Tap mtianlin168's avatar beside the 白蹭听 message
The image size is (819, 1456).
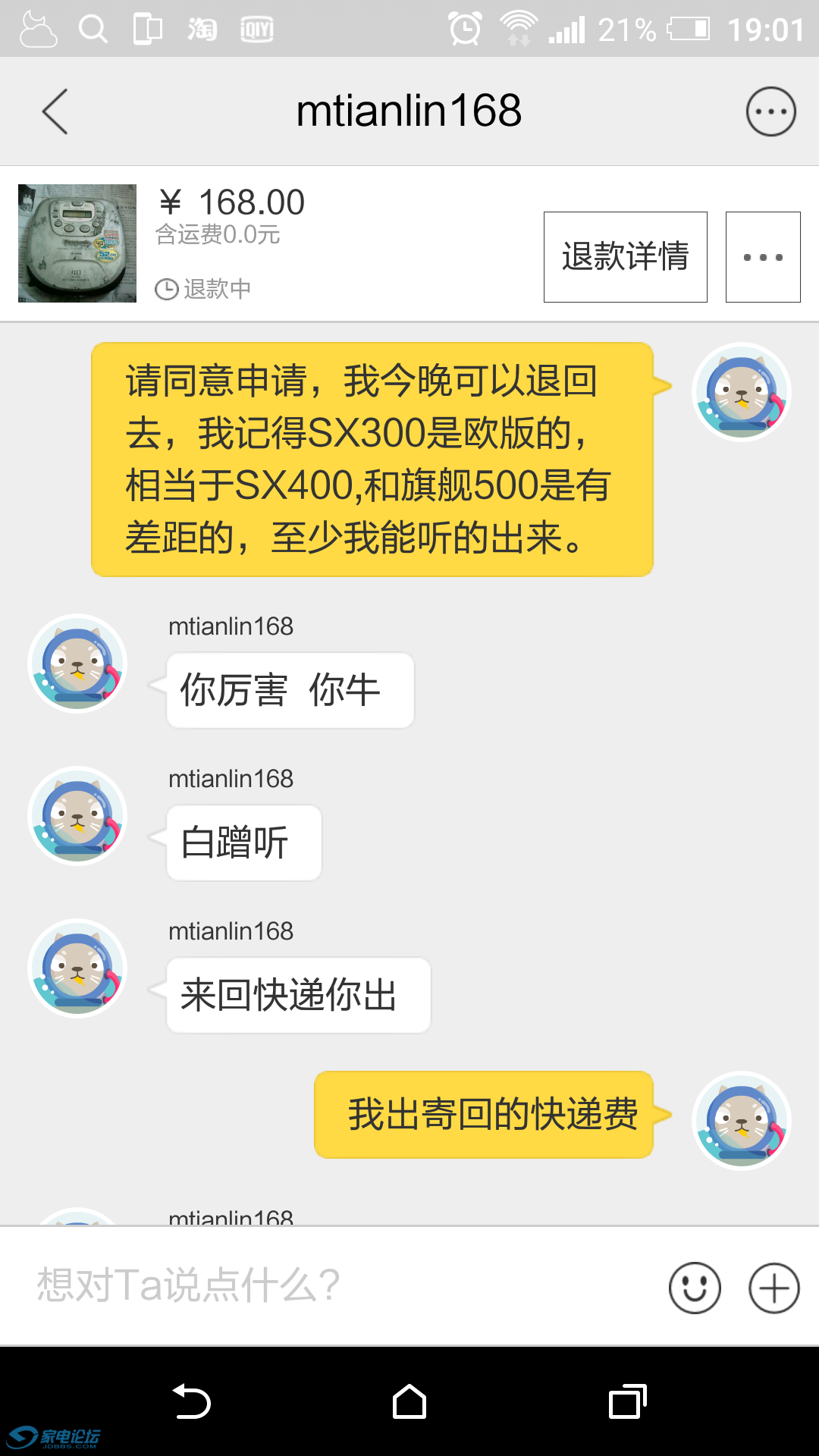tap(76, 816)
